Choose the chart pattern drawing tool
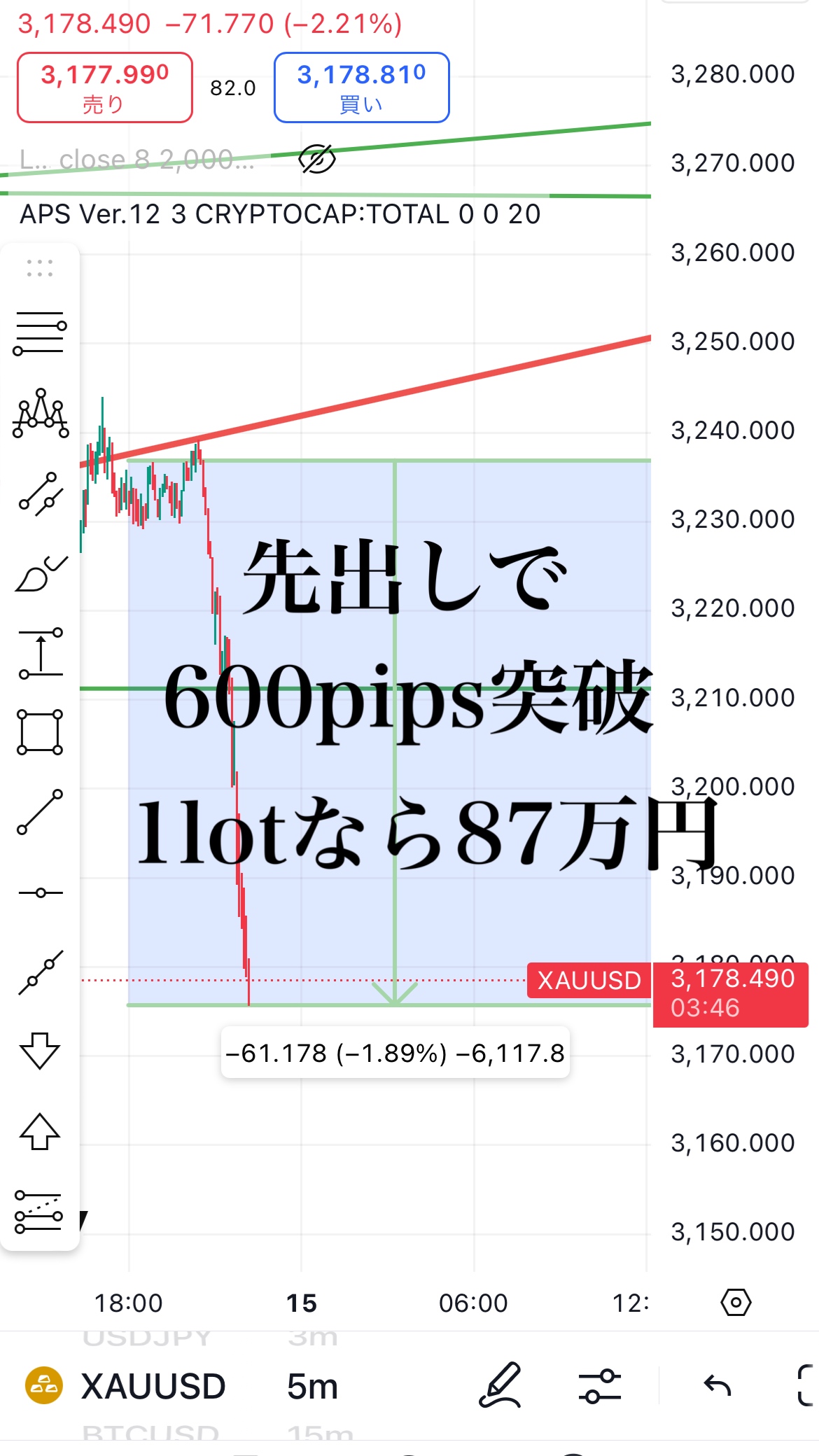 (41, 414)
